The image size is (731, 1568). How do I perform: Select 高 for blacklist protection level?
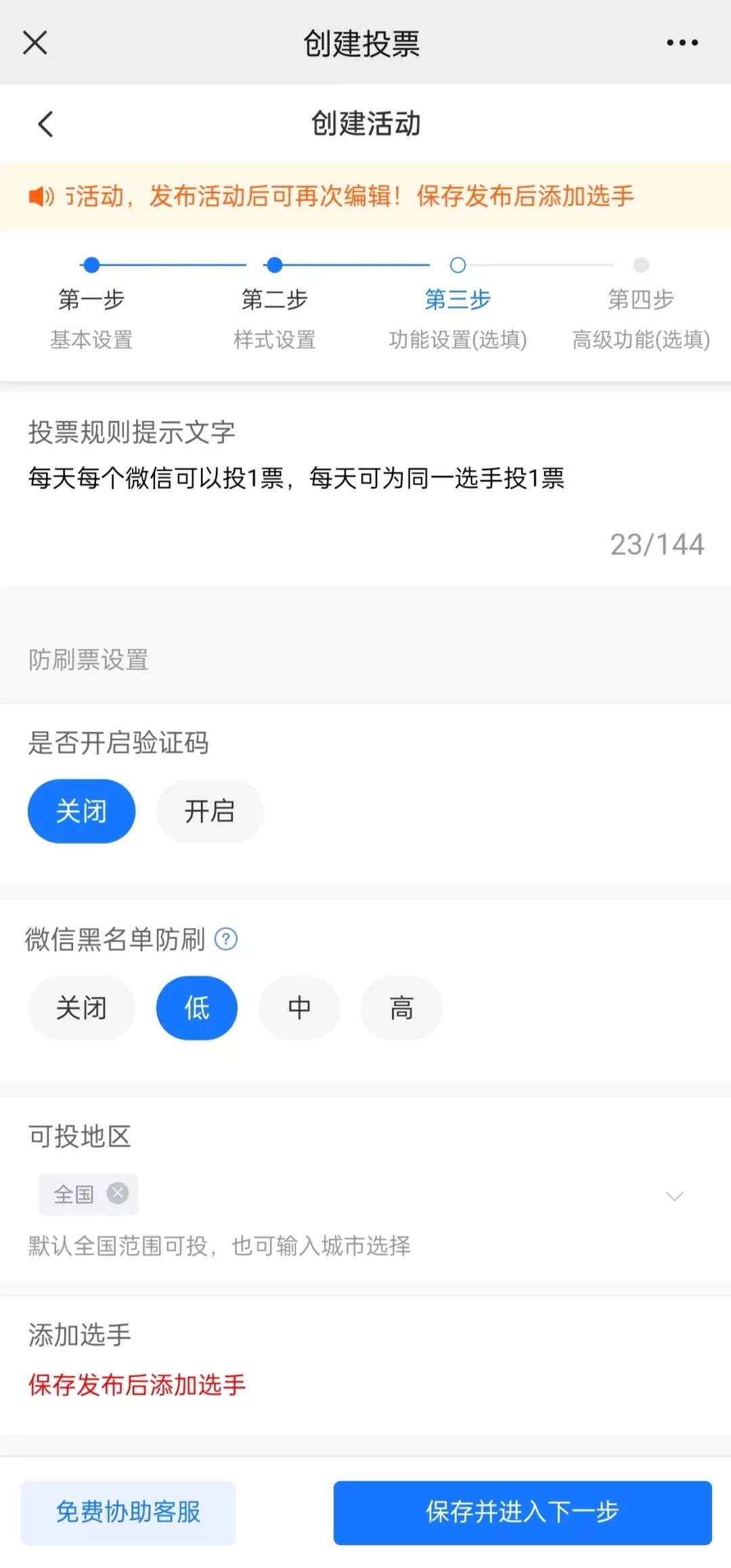401,1007
